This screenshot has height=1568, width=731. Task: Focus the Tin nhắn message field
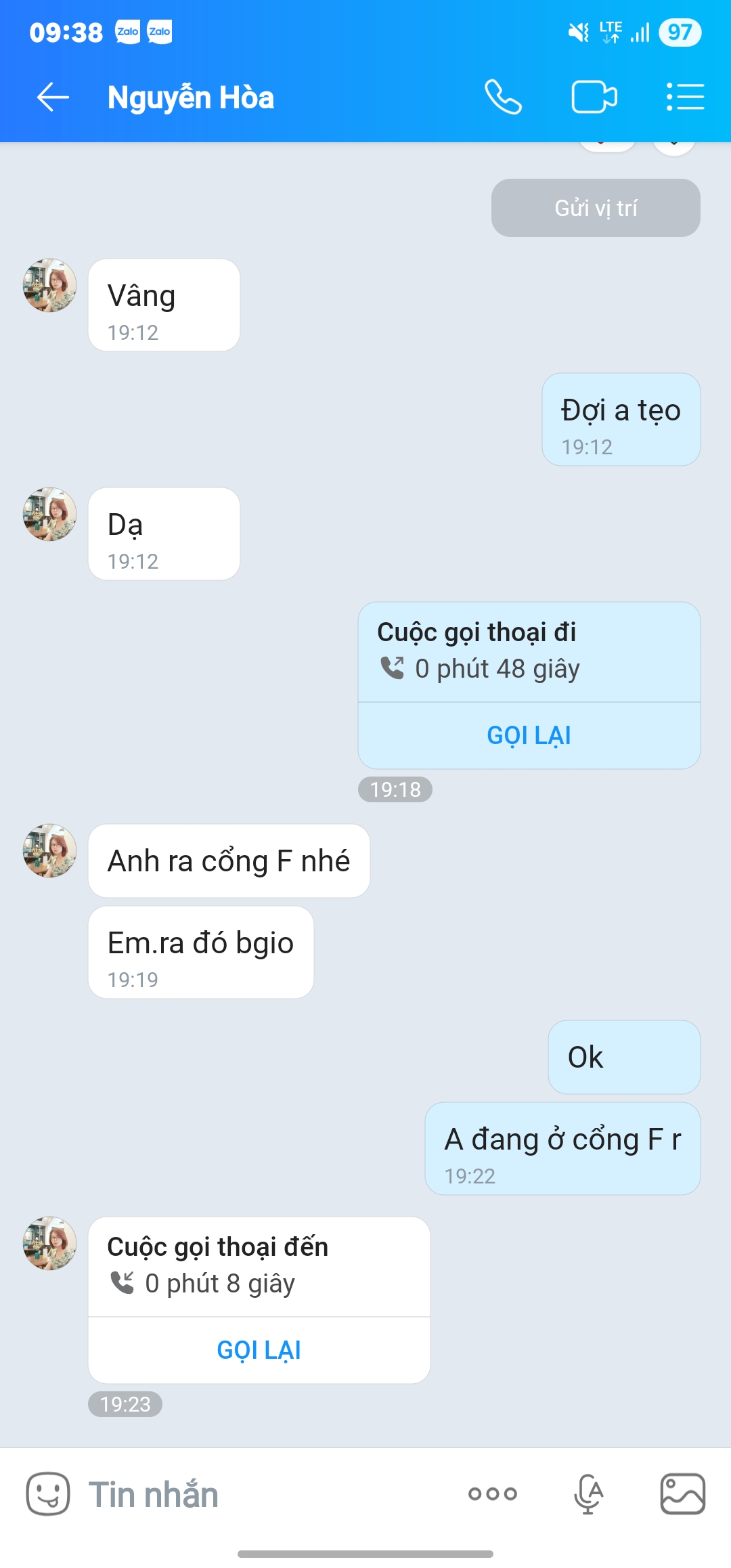click(271, 1495)
